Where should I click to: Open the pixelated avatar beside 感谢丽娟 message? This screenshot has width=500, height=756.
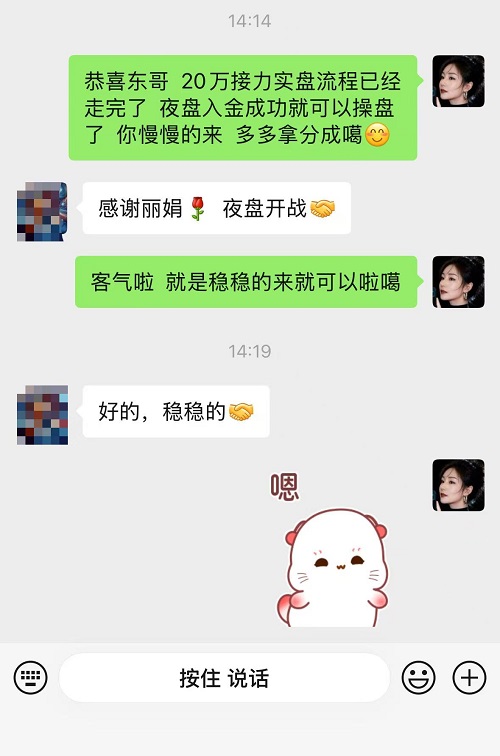[x=42, y=211]
